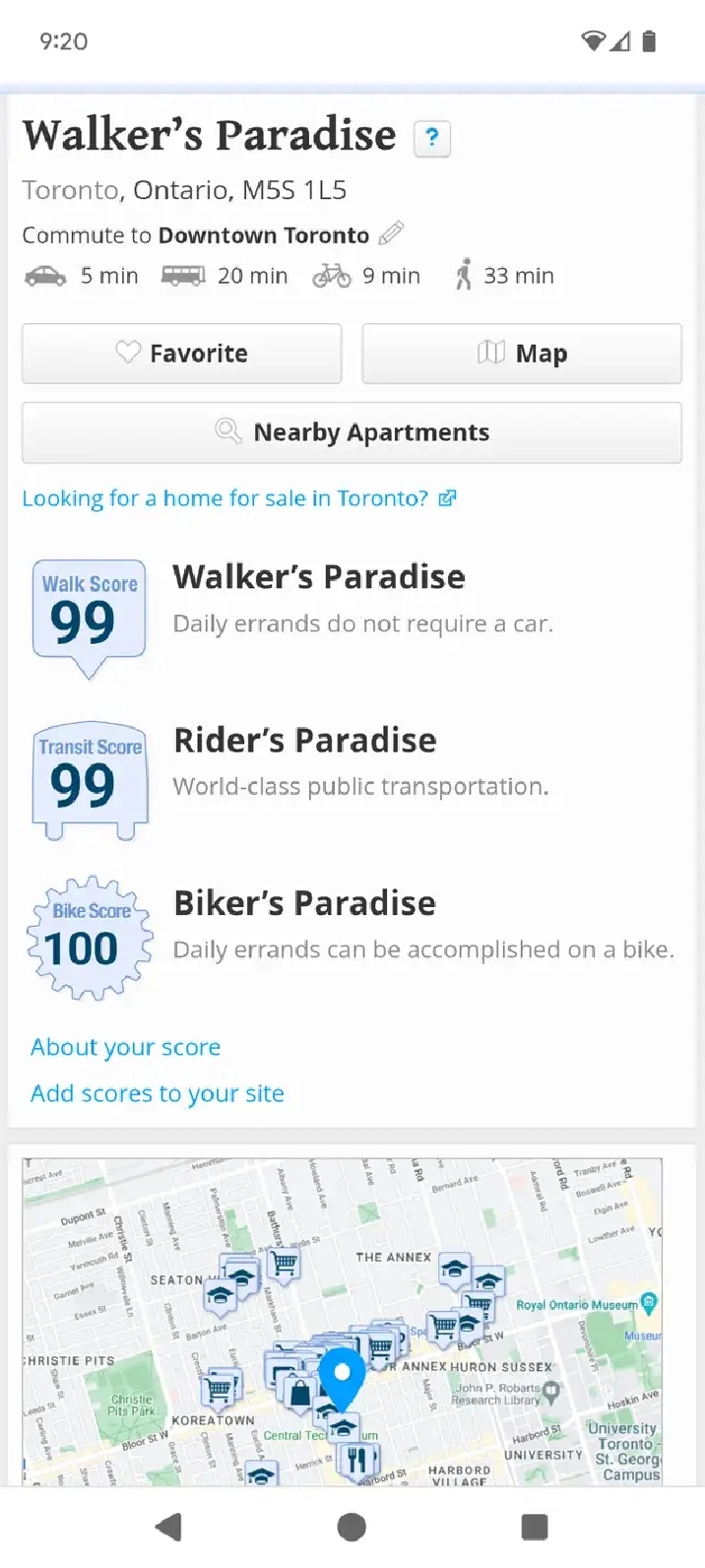Screen dimensions: 705x1568
Task: Open About your score
Action: tap(125, 1047)
